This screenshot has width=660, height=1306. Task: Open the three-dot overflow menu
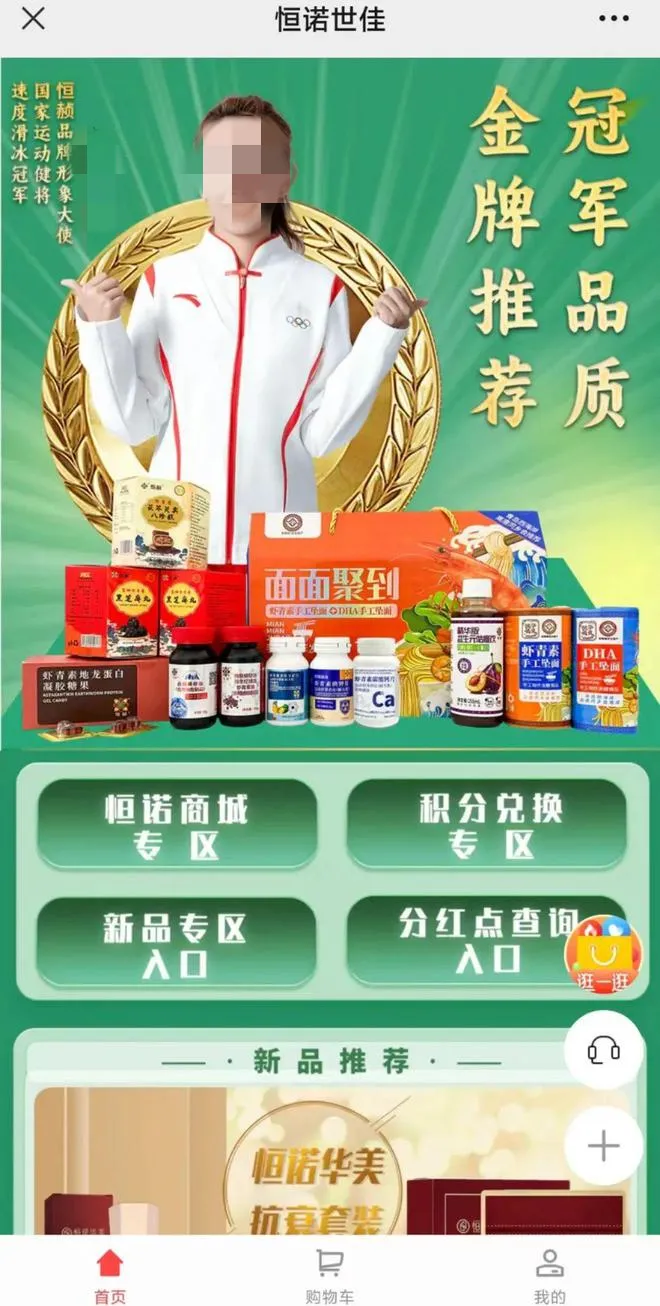[x=613, y=19]
